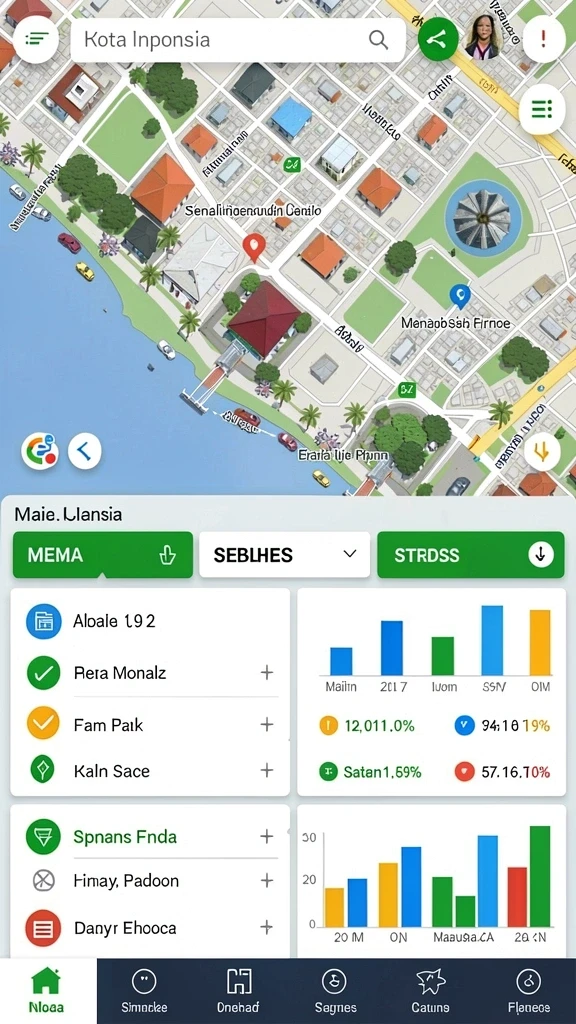576x1024 pixels.
Task: Switch to the Simacke tab
Action: (144, 991)
